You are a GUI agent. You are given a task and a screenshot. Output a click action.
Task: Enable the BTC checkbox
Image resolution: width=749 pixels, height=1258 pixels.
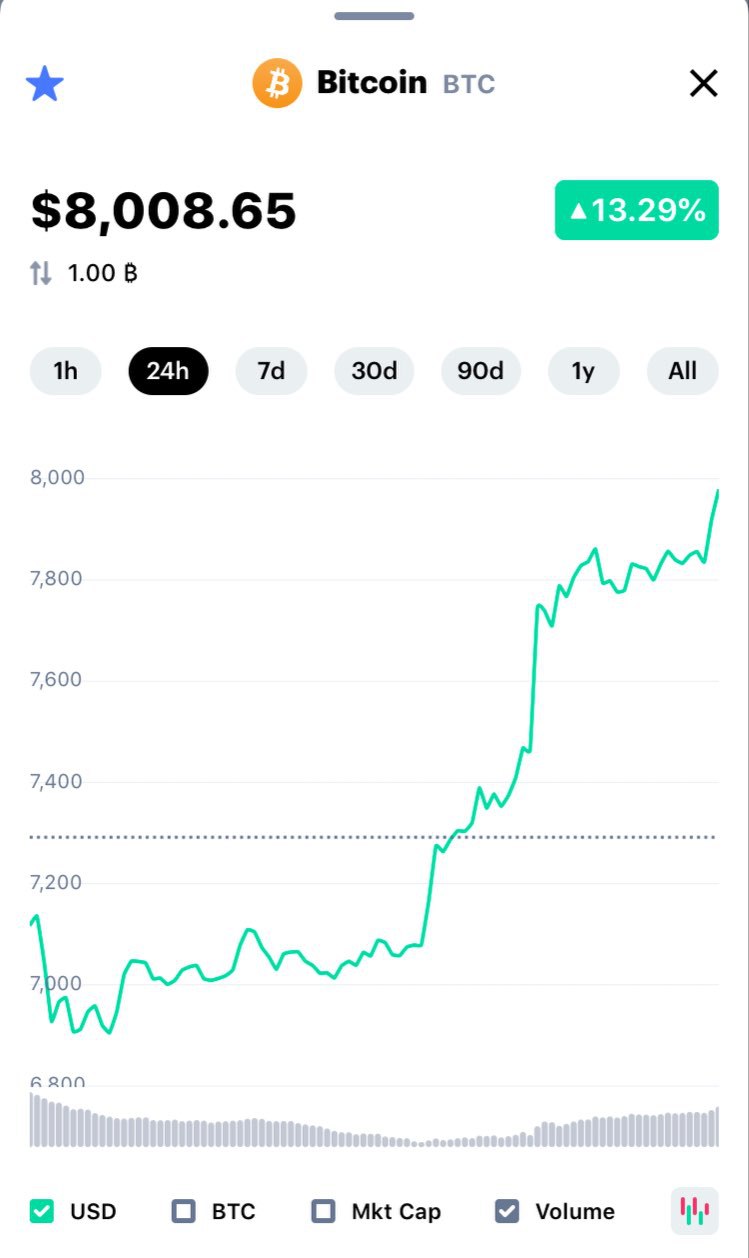click(184, 1211)
